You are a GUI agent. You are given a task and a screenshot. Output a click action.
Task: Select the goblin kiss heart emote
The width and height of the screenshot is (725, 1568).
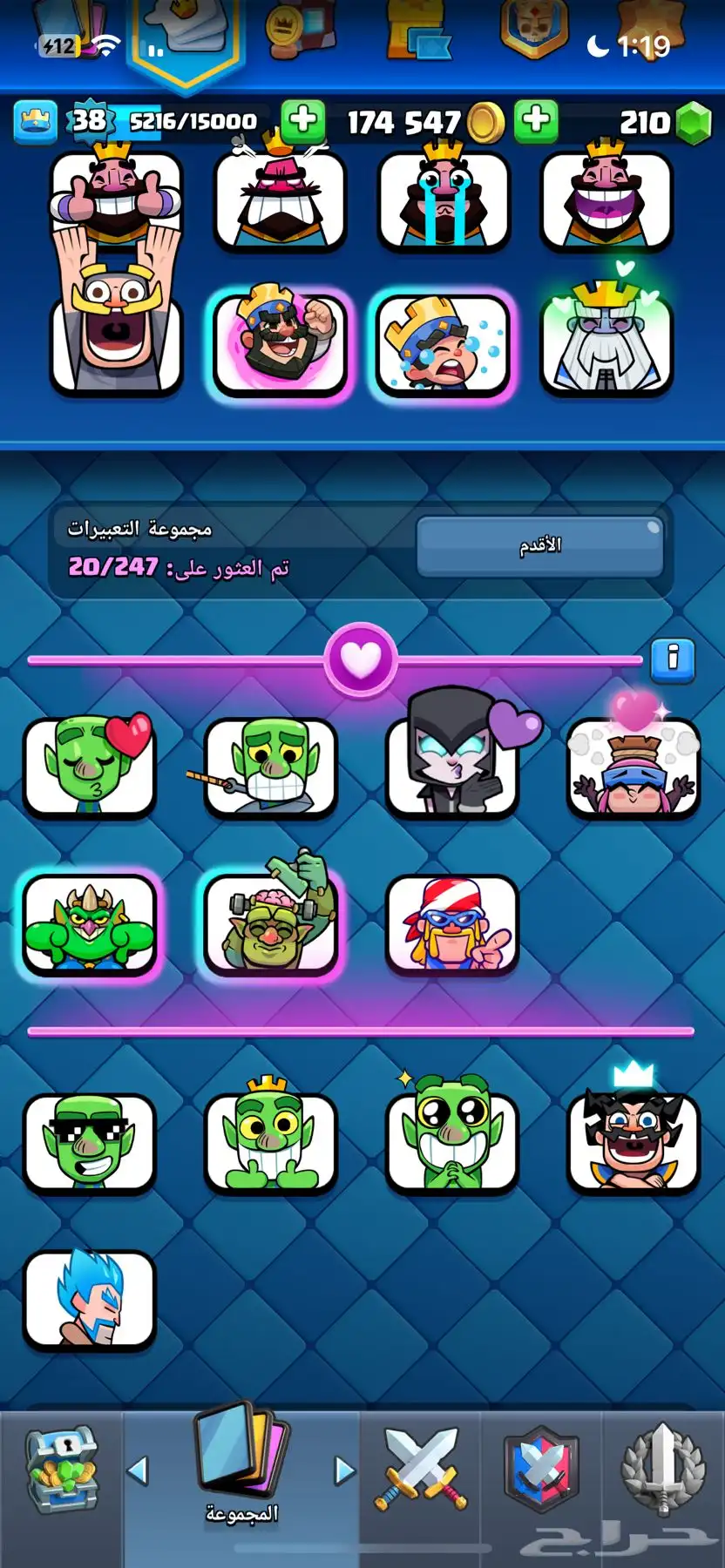pyautogui.click(x=90, y=767)
